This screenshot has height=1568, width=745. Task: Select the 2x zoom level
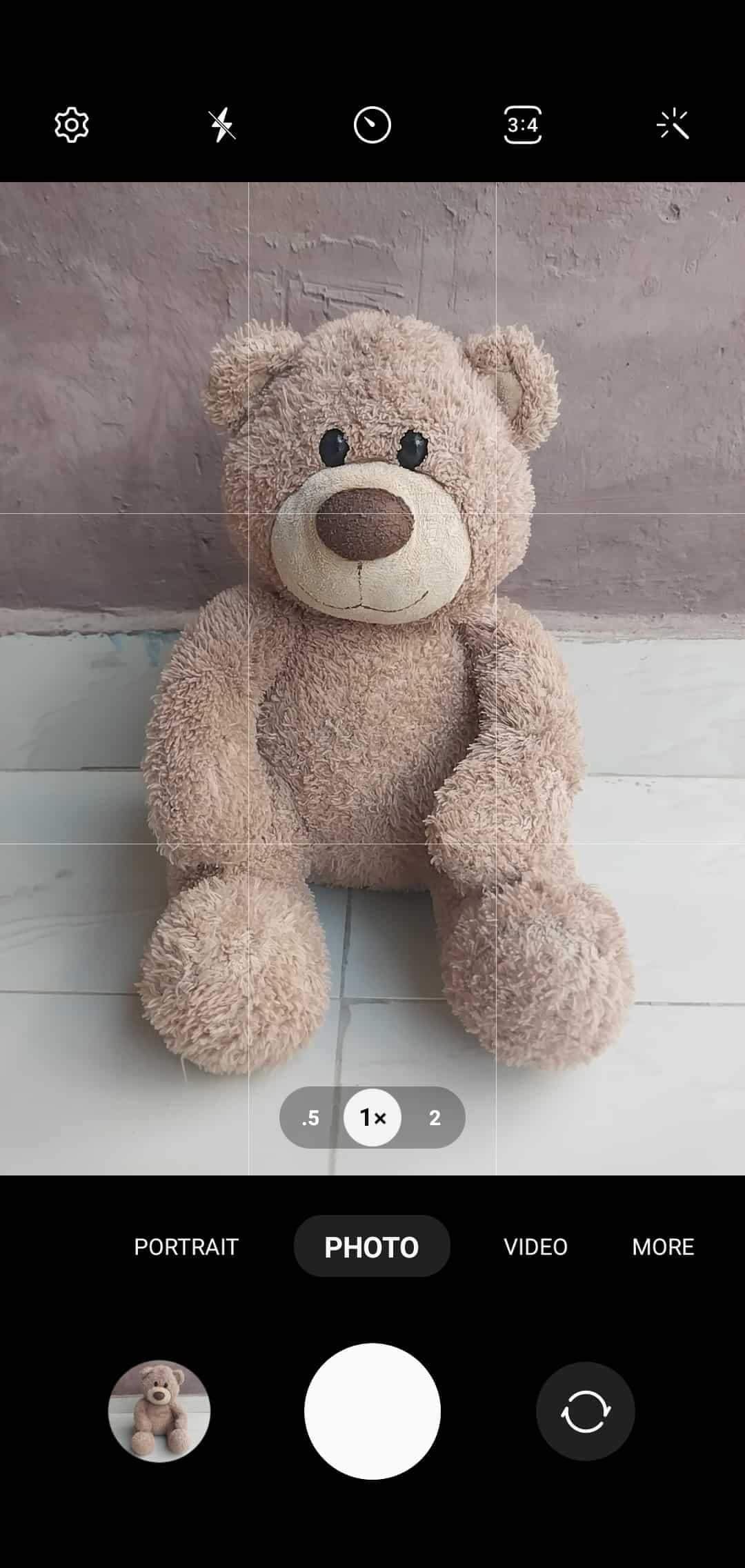click(435, 1118)
